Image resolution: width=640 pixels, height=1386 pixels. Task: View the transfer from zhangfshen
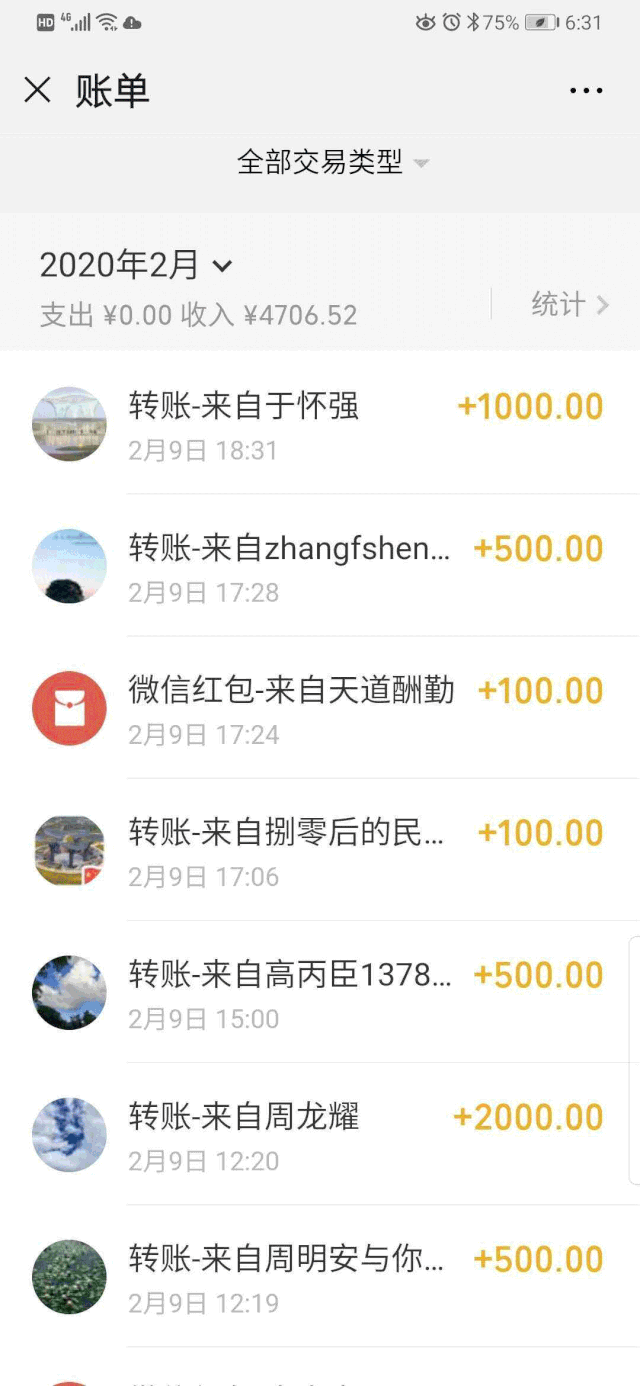click(320, 565)
